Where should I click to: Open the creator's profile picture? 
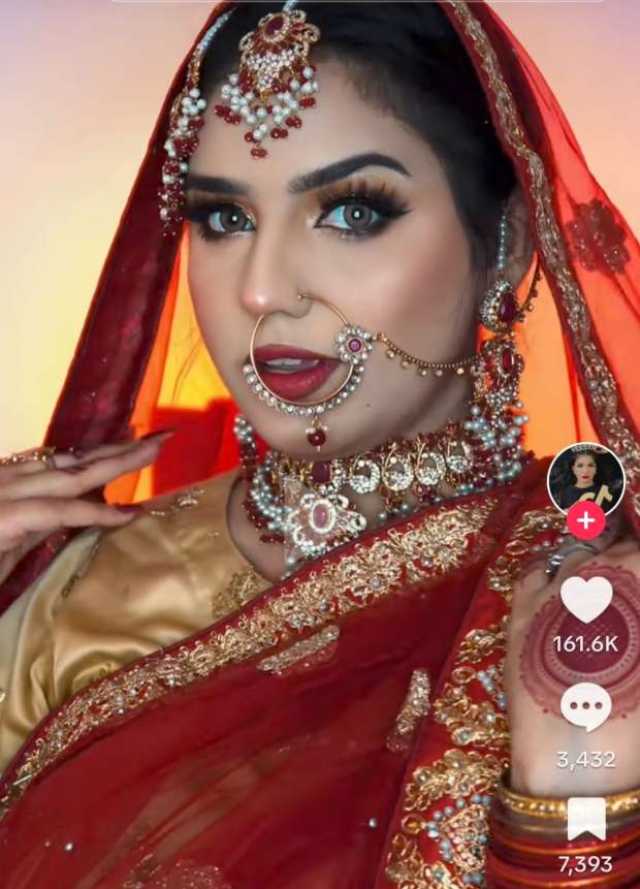pos(585,478)
